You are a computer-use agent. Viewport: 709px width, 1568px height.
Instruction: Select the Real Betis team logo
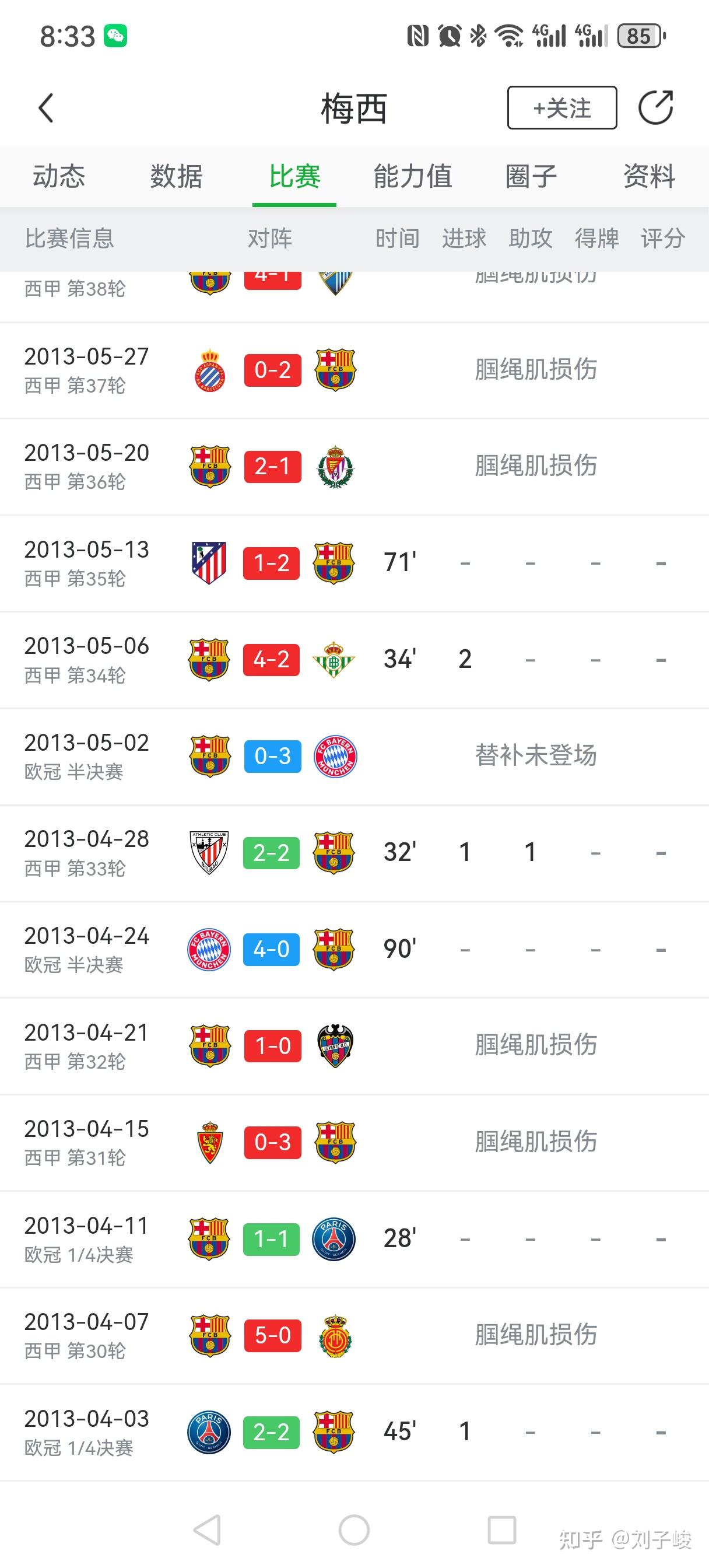pyautogui.click(x=334, y=659)
